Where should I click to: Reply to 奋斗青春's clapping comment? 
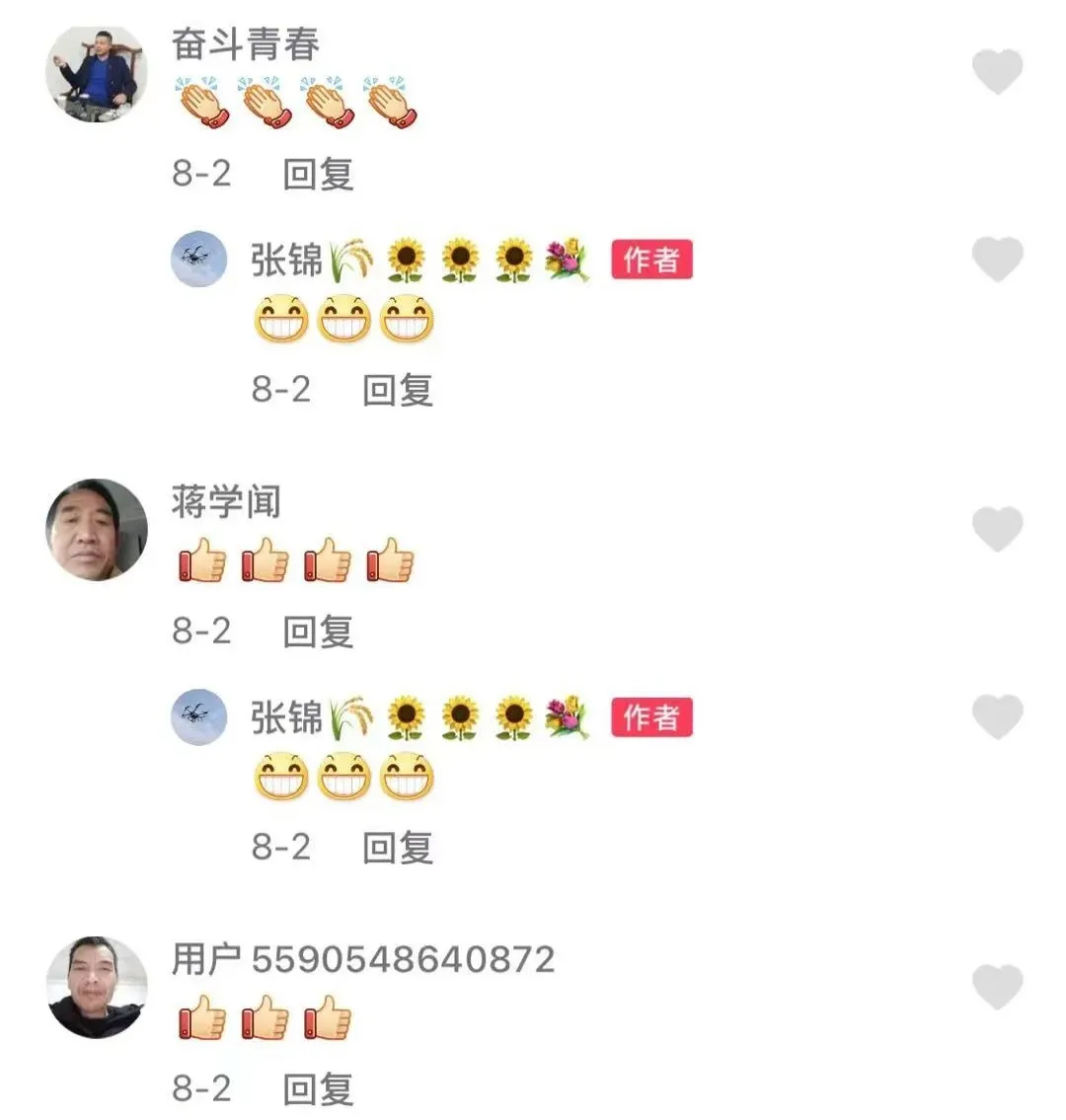click(x=318, y=174)
